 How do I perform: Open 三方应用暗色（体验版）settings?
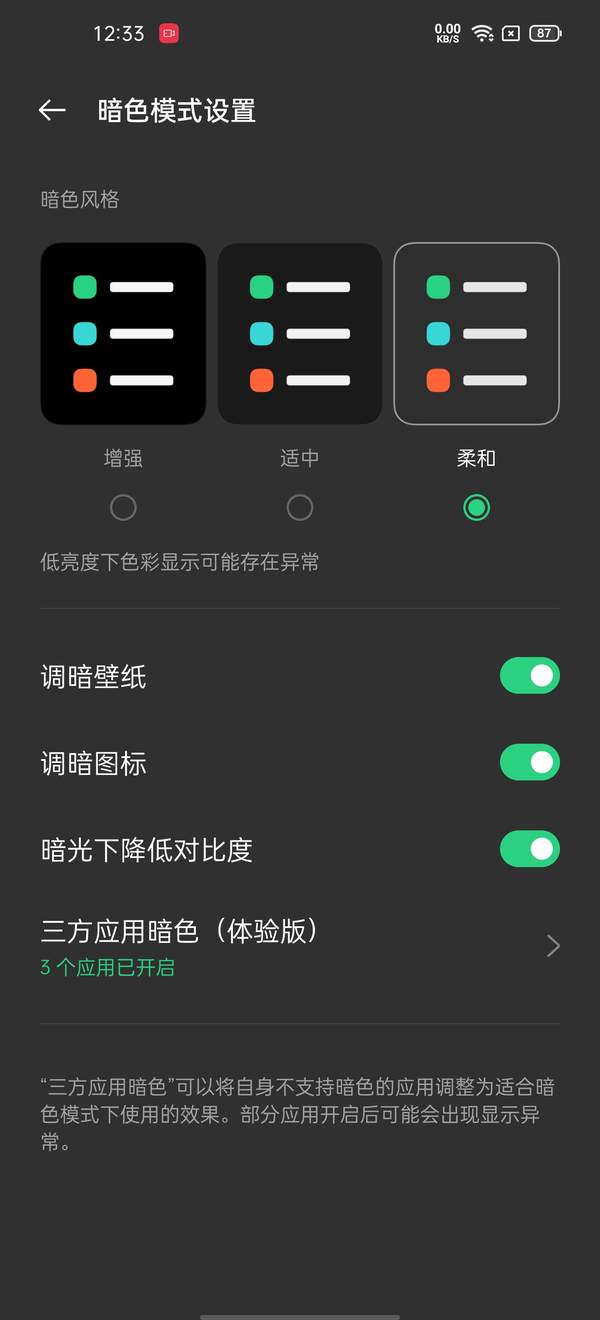pos(300,946)
